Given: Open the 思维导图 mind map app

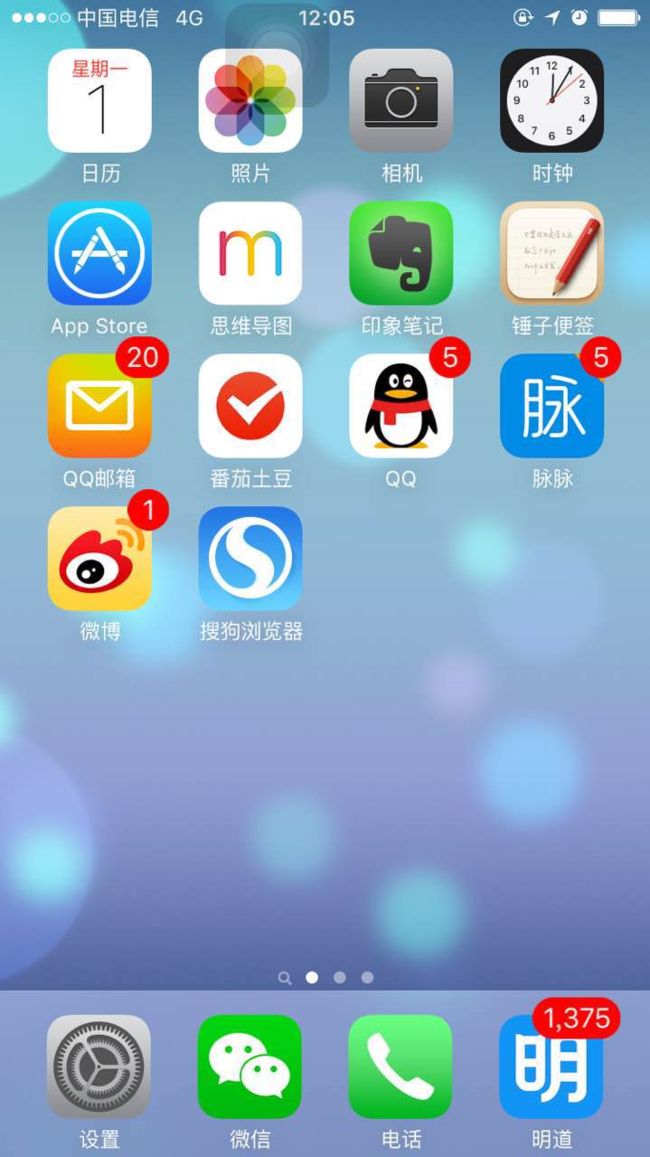Looking at the screenshot, I should pos(250,253).
